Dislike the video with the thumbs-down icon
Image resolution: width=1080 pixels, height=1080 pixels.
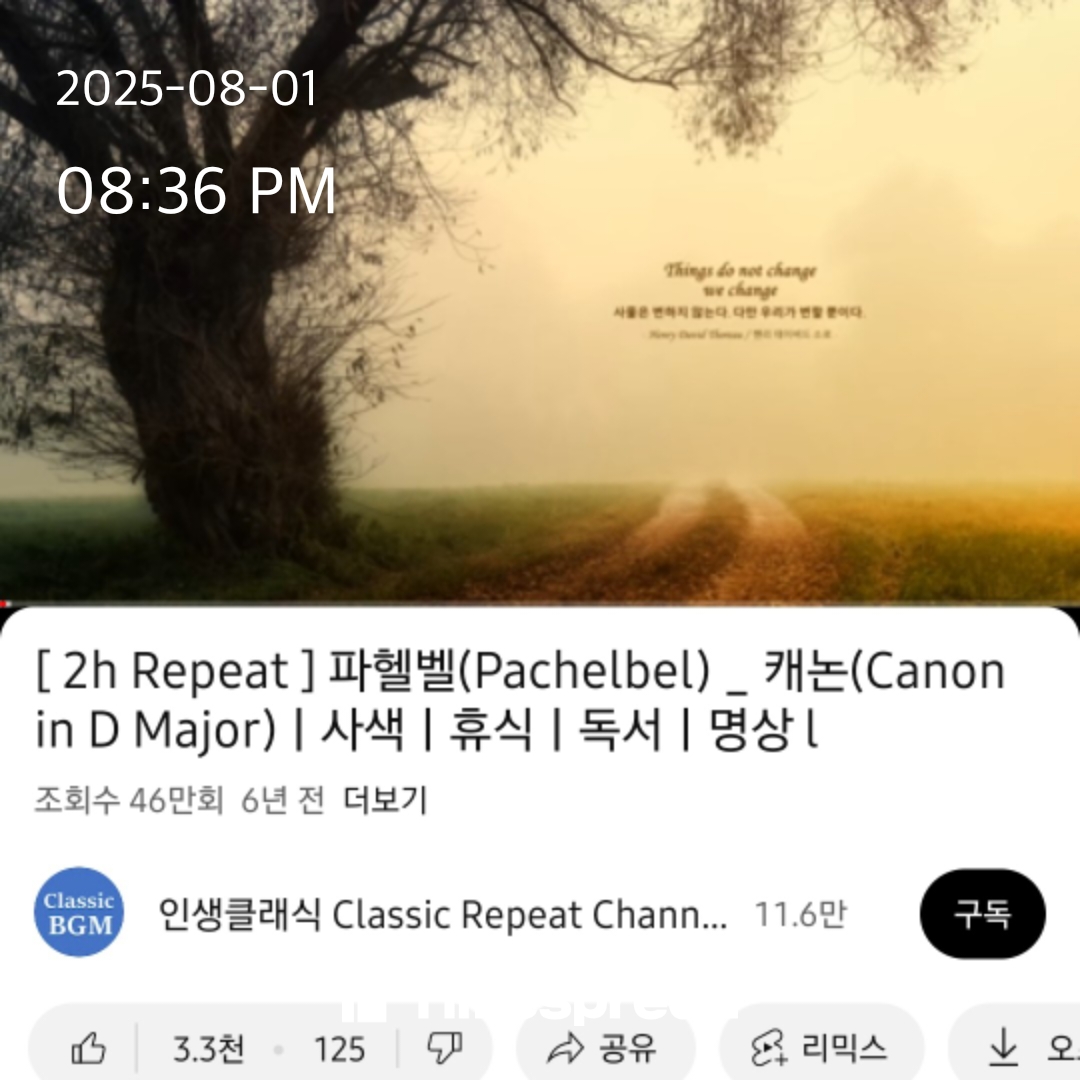[444, 1048]
